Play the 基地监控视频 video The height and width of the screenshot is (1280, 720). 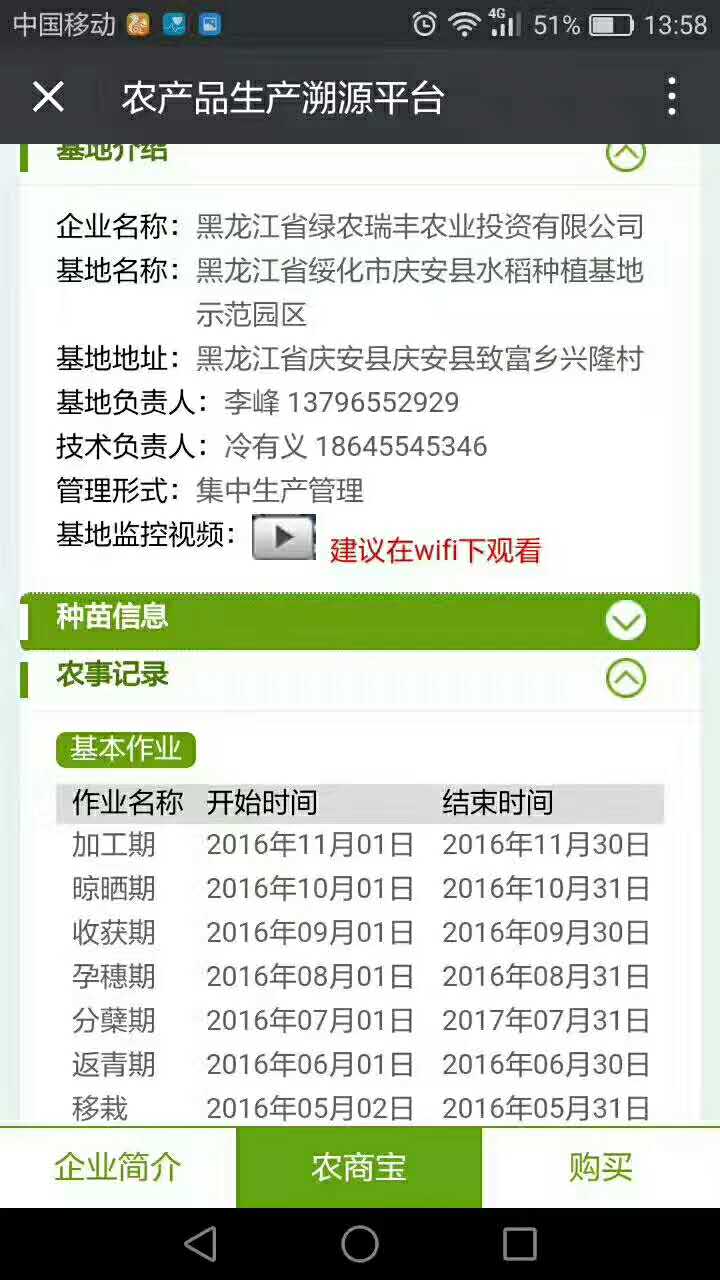tap(284, 537)
